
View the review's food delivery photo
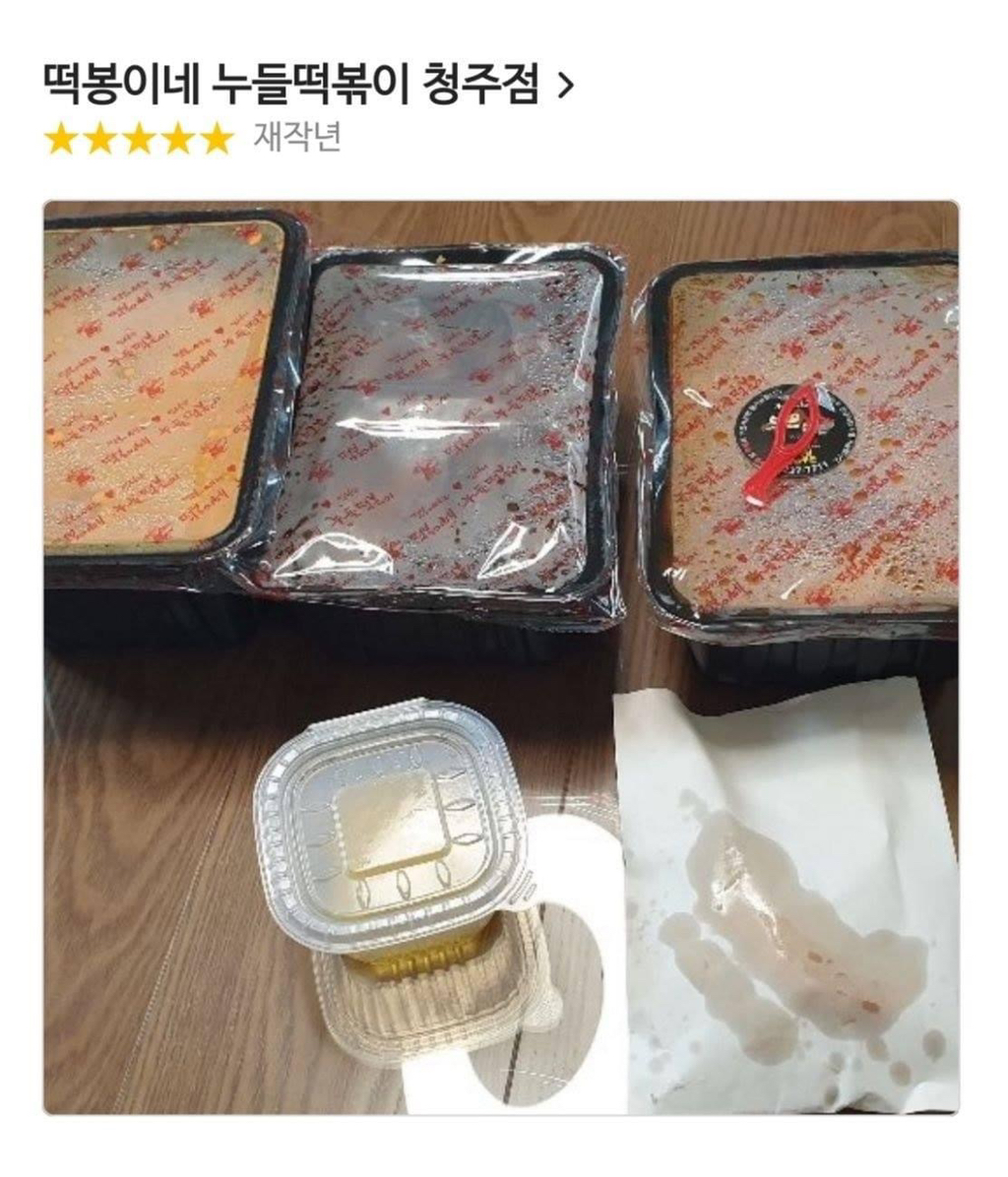pyautogui.click(x=501, y=657)
